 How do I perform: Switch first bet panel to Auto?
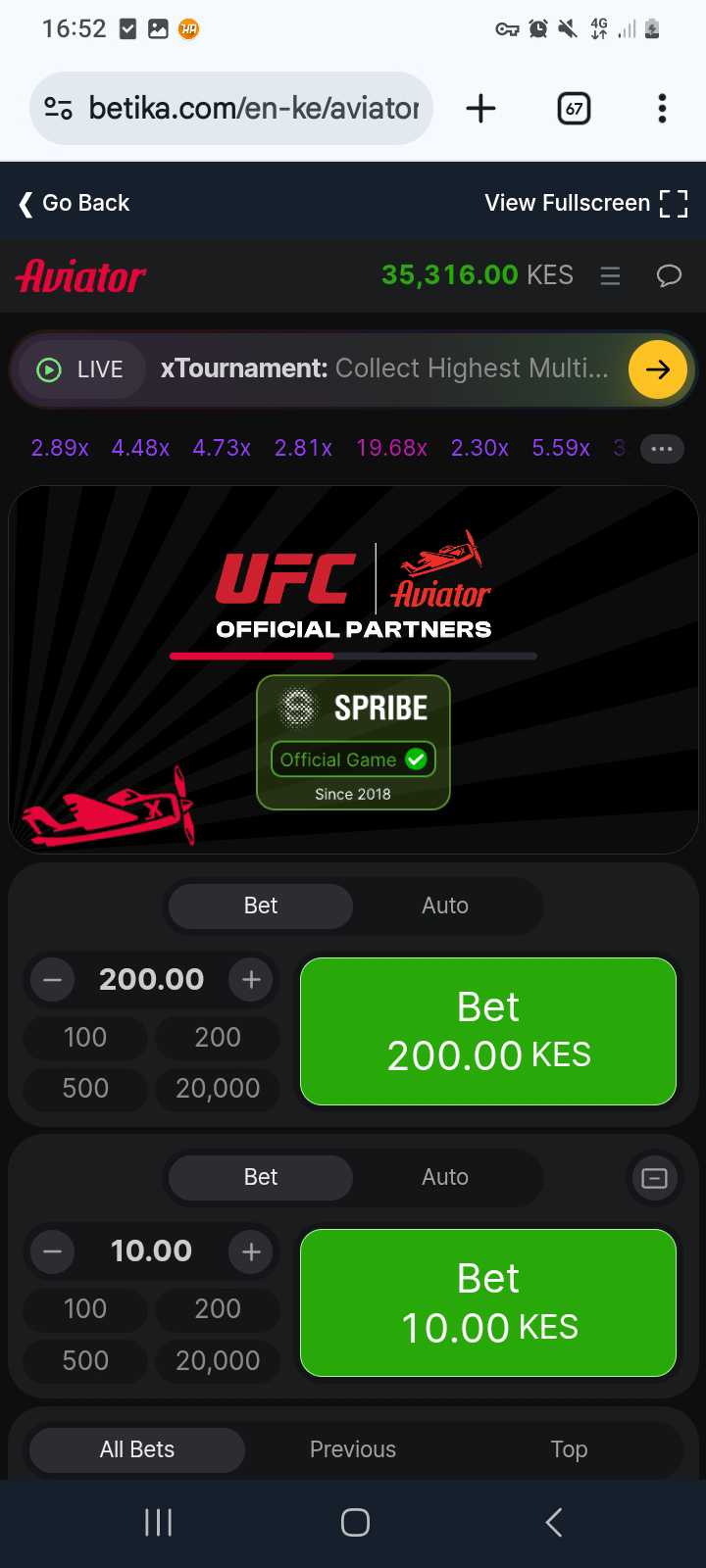(444, 906)
